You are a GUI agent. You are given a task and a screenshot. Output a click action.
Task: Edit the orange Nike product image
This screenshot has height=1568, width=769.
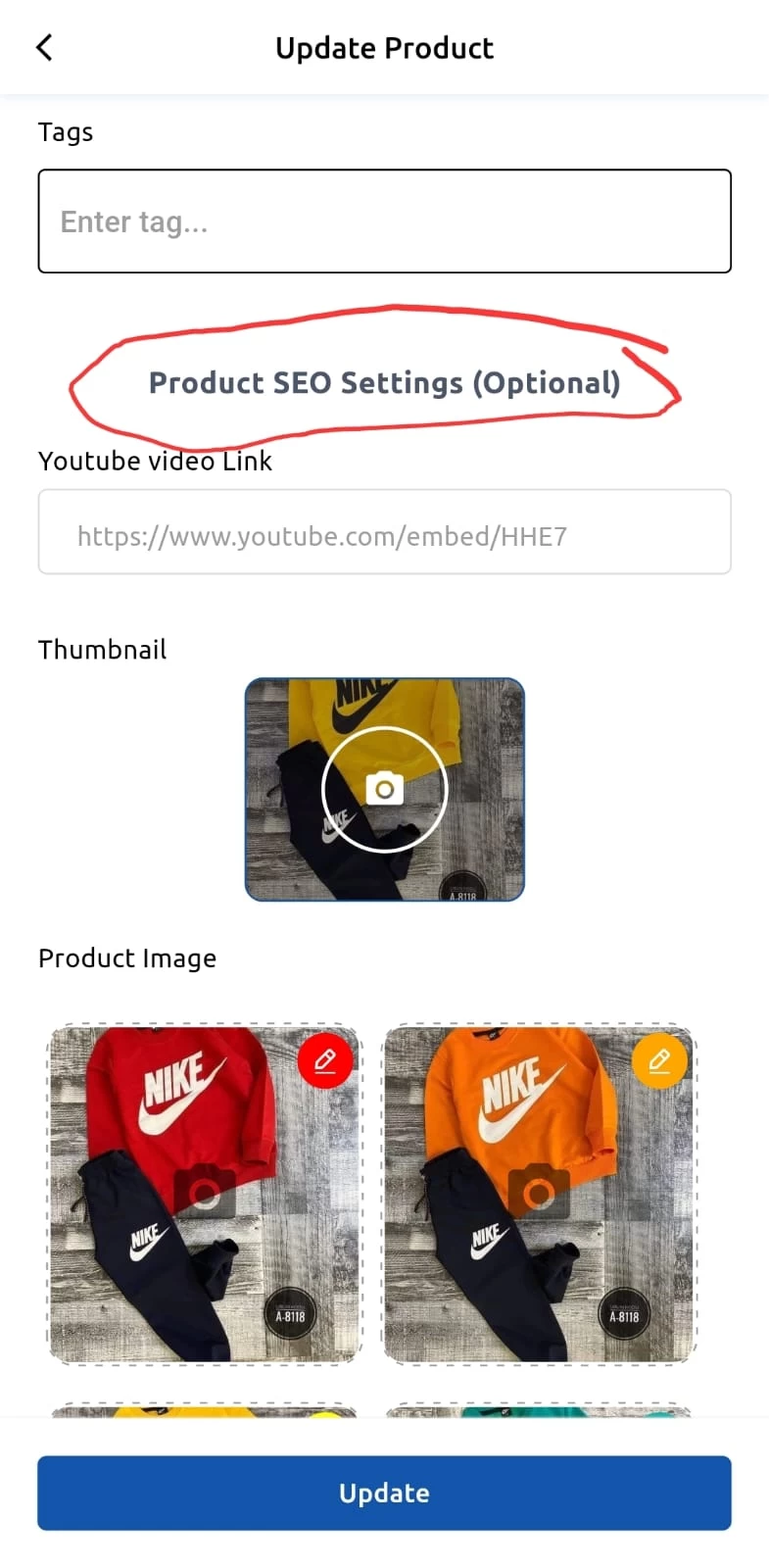pos(659,1060)
